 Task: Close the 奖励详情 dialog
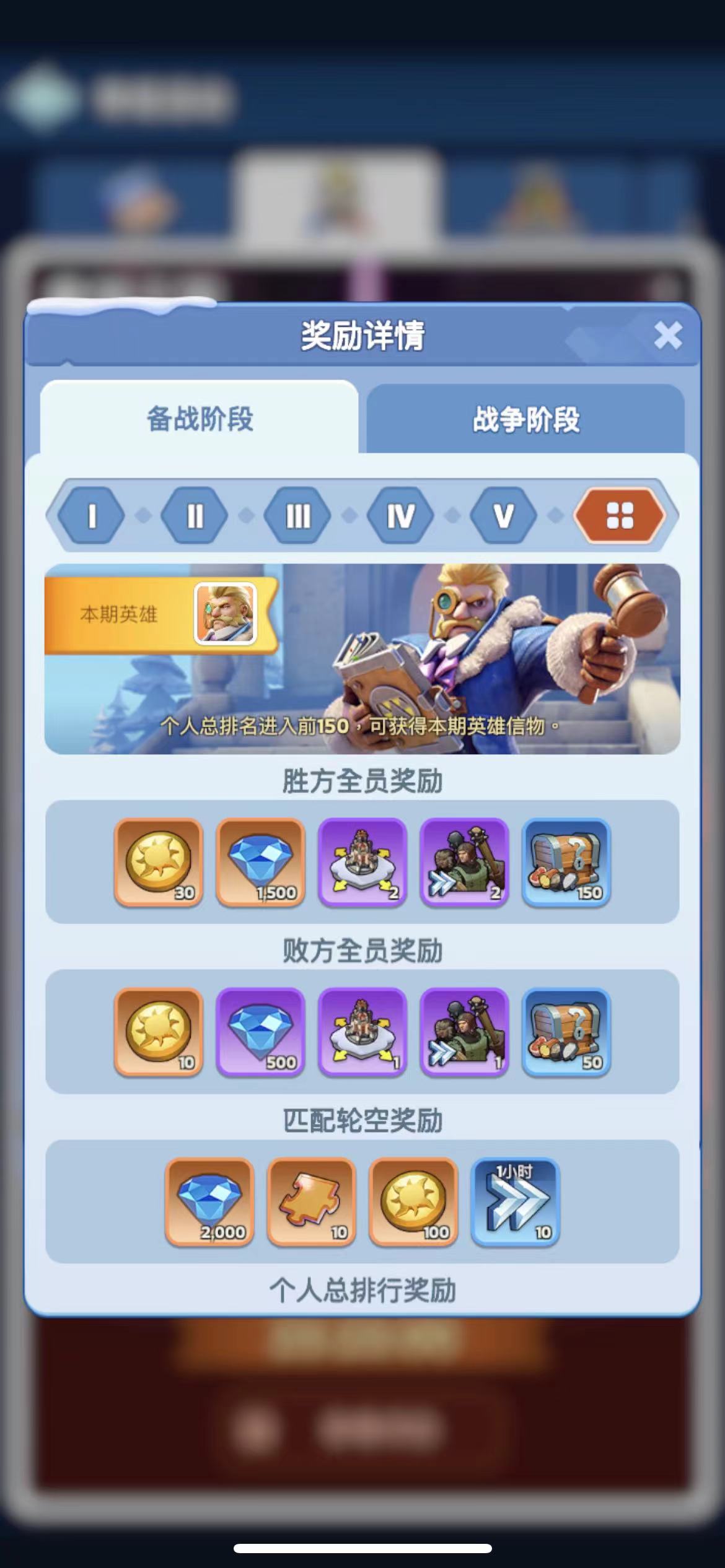[668, 335]
